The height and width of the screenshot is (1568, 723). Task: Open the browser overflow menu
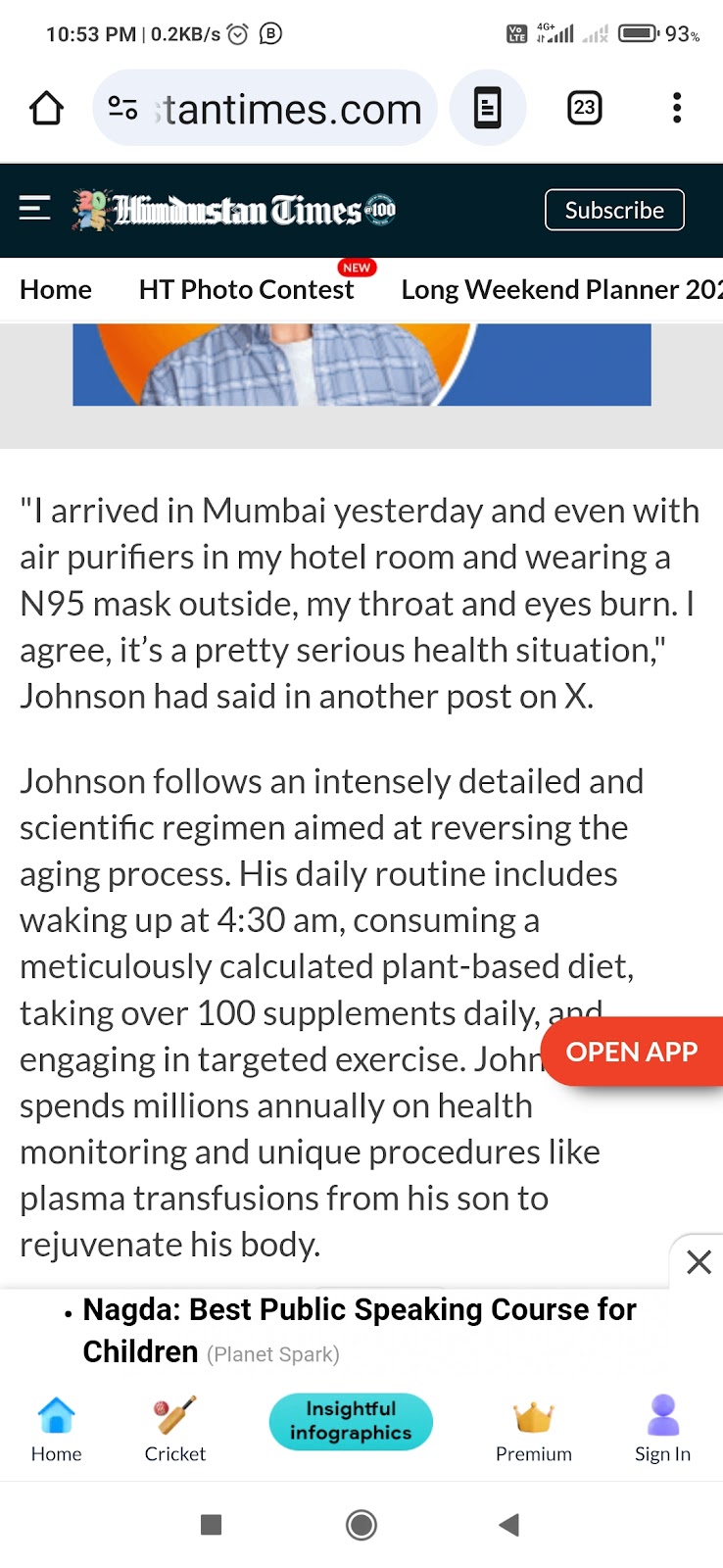(x=676, y=108)
